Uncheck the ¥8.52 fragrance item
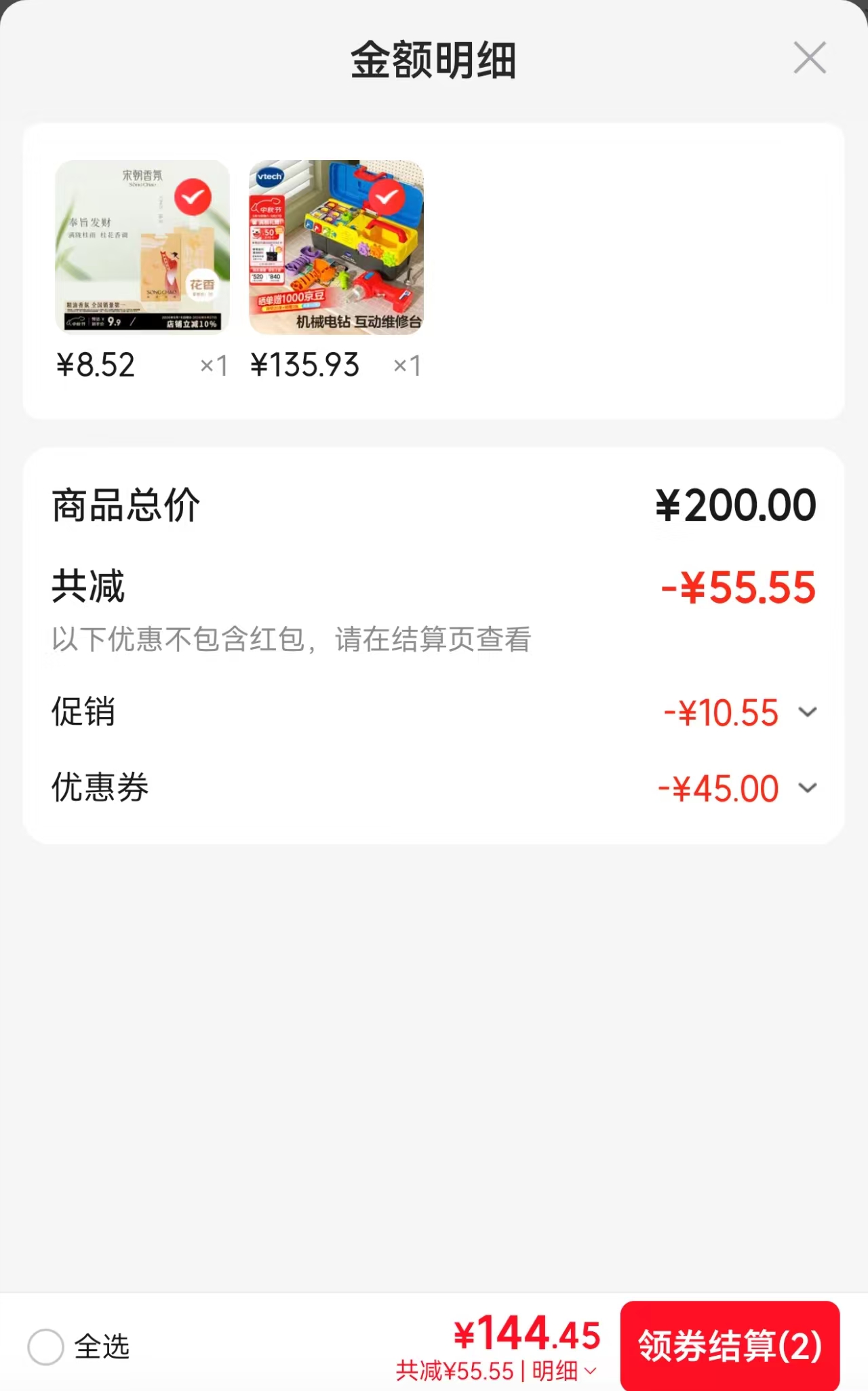 [x=193, y=197]
